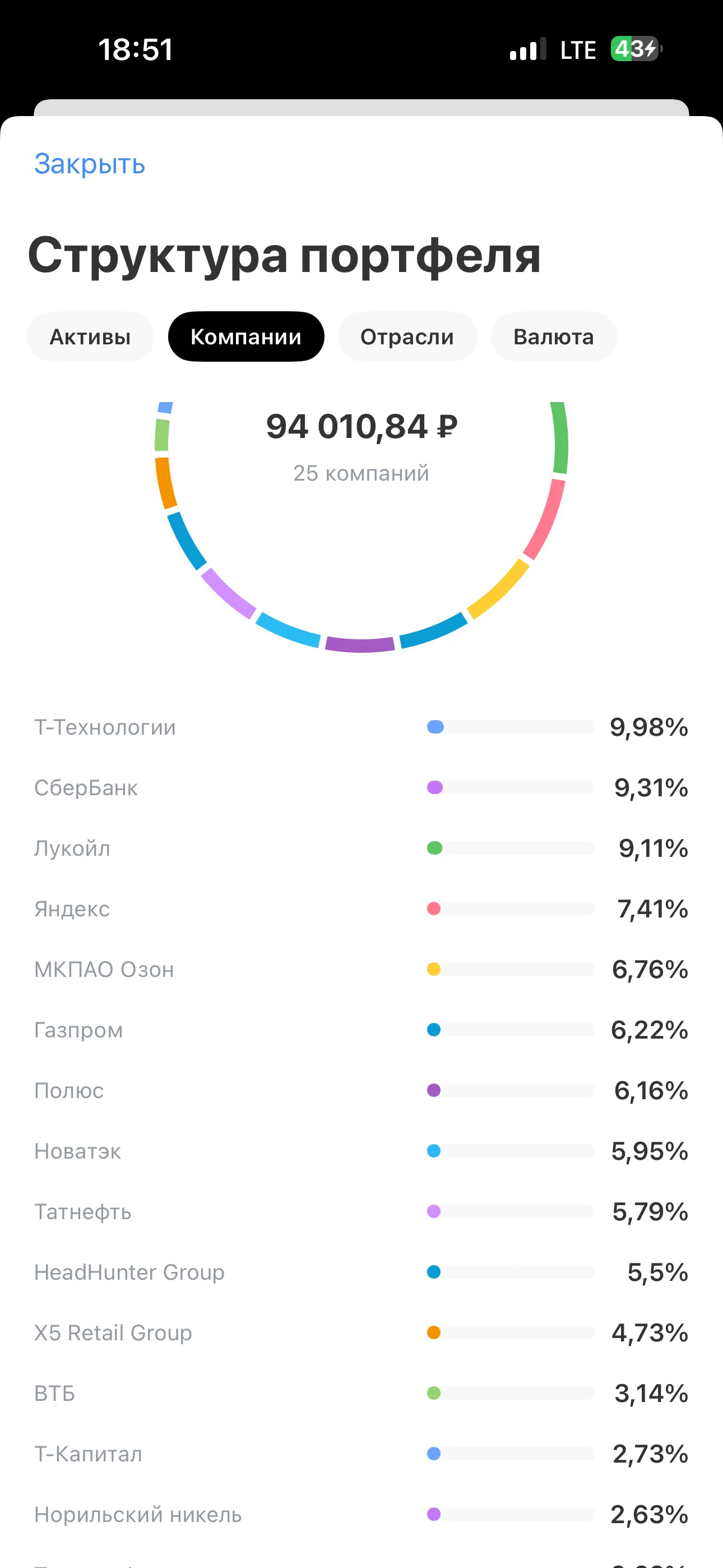Open the Т-Капитал row
This screenshot has width=723, height=1568.
coord(361,1454)
